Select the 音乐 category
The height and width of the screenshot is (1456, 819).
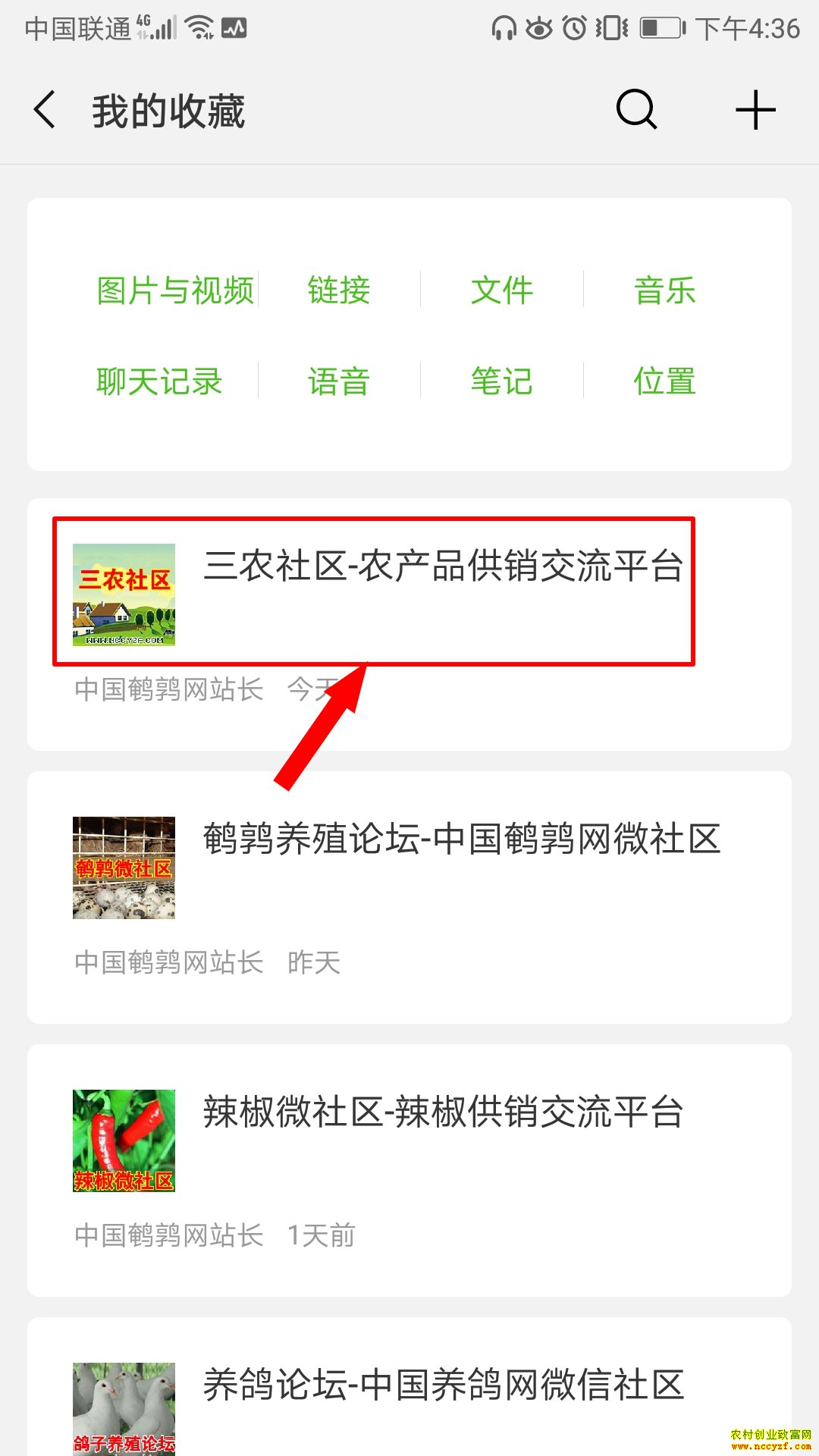click(x=665, y=290)
